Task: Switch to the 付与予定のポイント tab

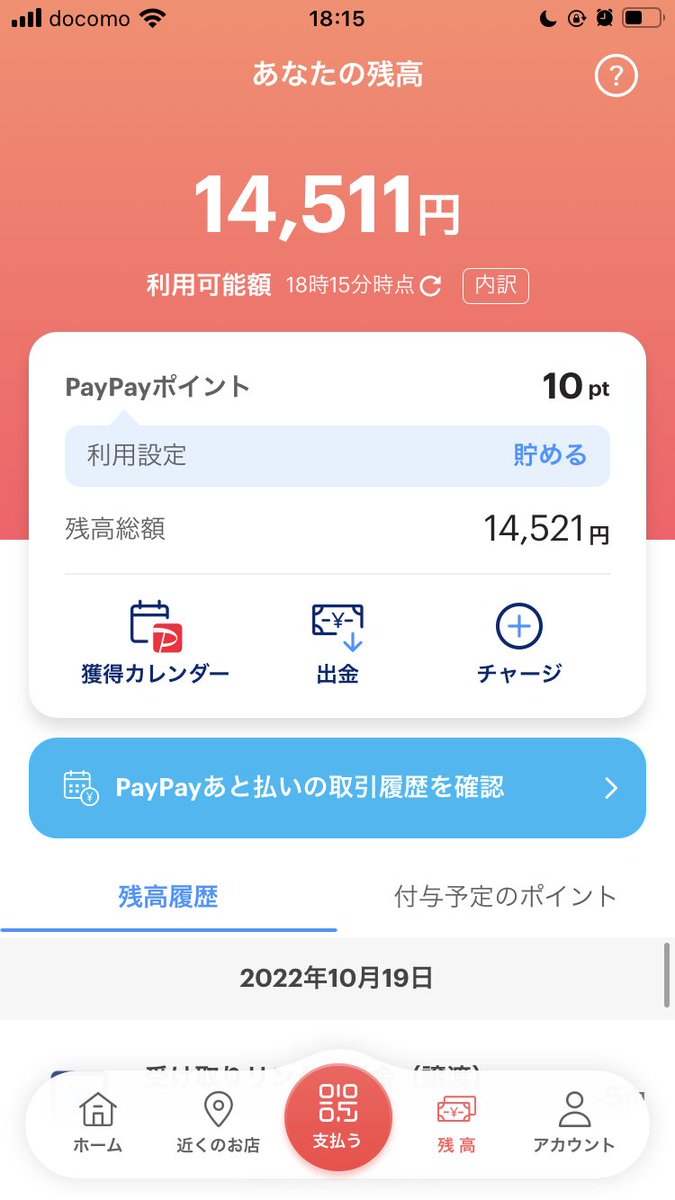Action: pyautogui.click(x=505, y=896)
